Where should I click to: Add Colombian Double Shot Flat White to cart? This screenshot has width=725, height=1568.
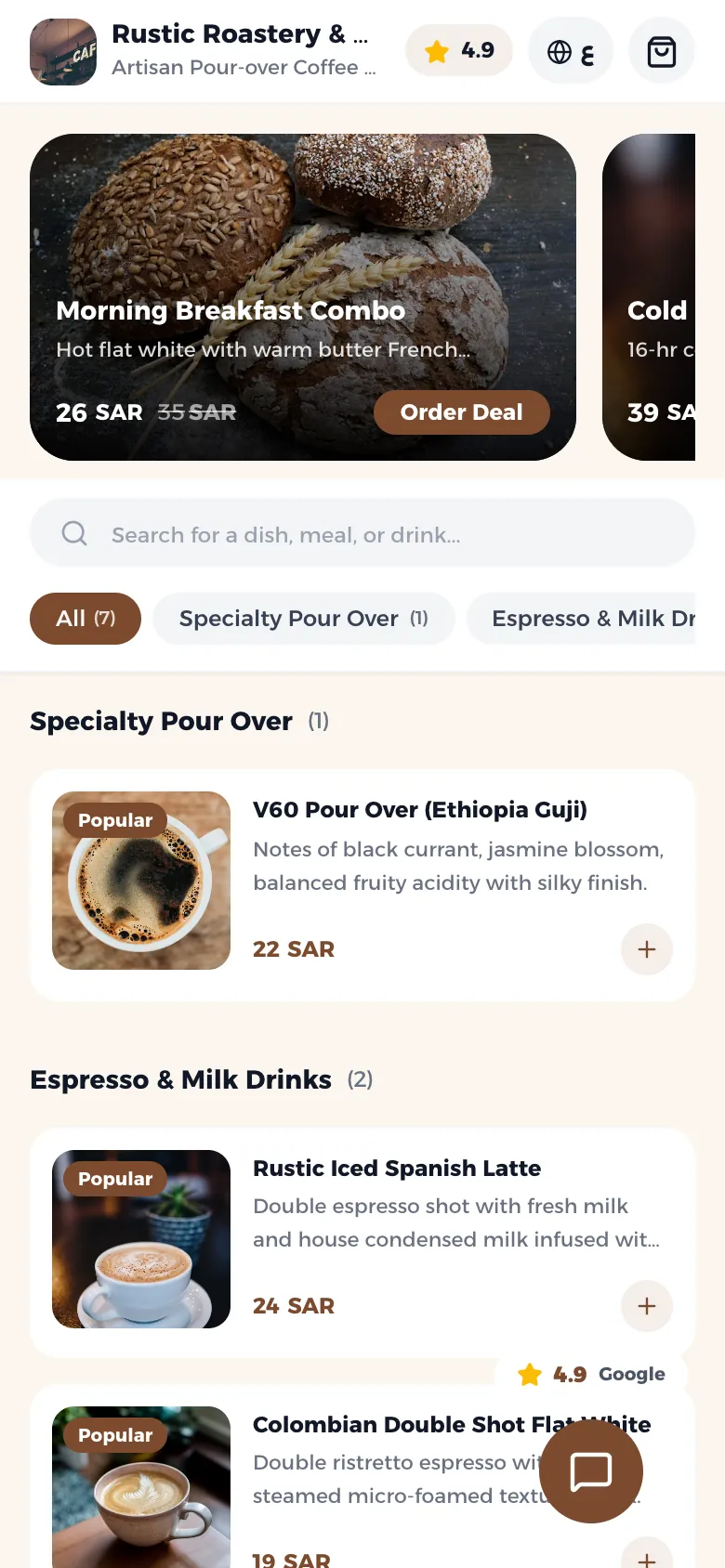(647, 1557)
